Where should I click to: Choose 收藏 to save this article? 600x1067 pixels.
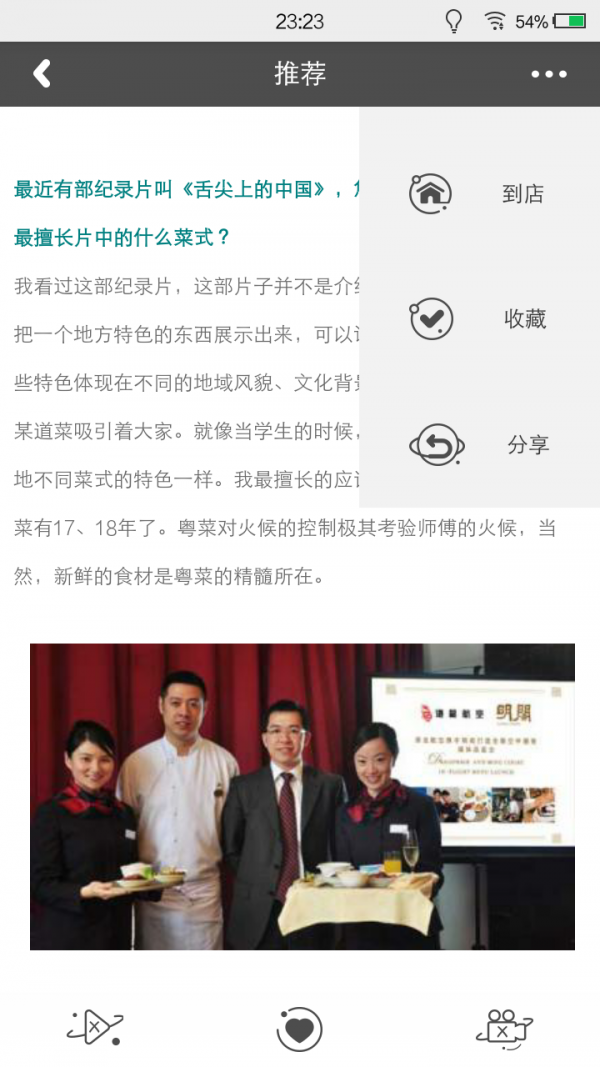pos(479,320)
